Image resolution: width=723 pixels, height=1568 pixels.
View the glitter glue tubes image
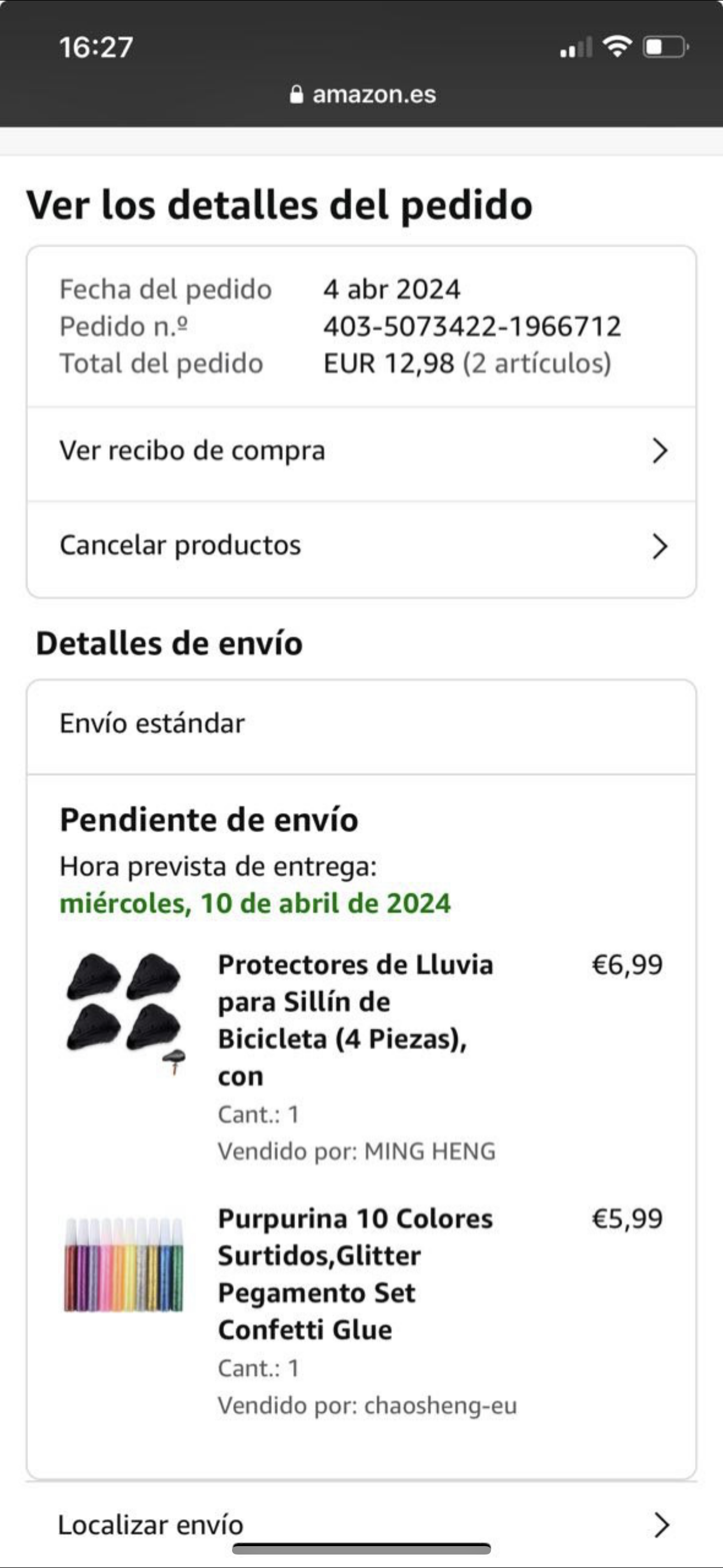(x=124, y=1265)
